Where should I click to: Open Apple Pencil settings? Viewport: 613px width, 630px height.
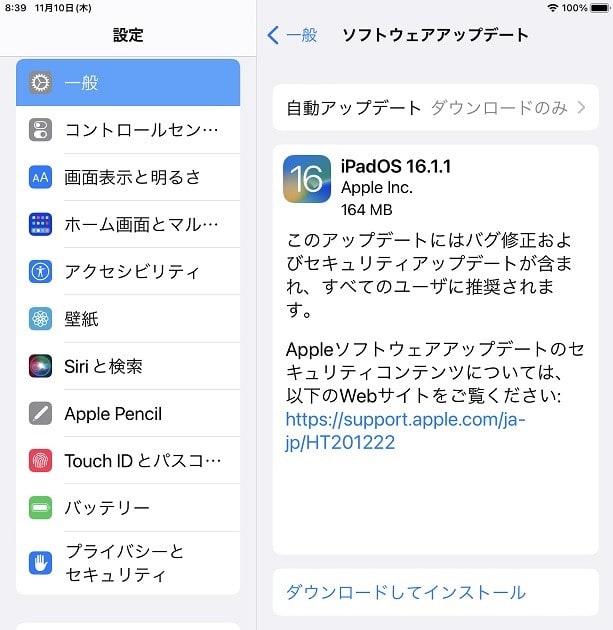(x=128, y=413)
